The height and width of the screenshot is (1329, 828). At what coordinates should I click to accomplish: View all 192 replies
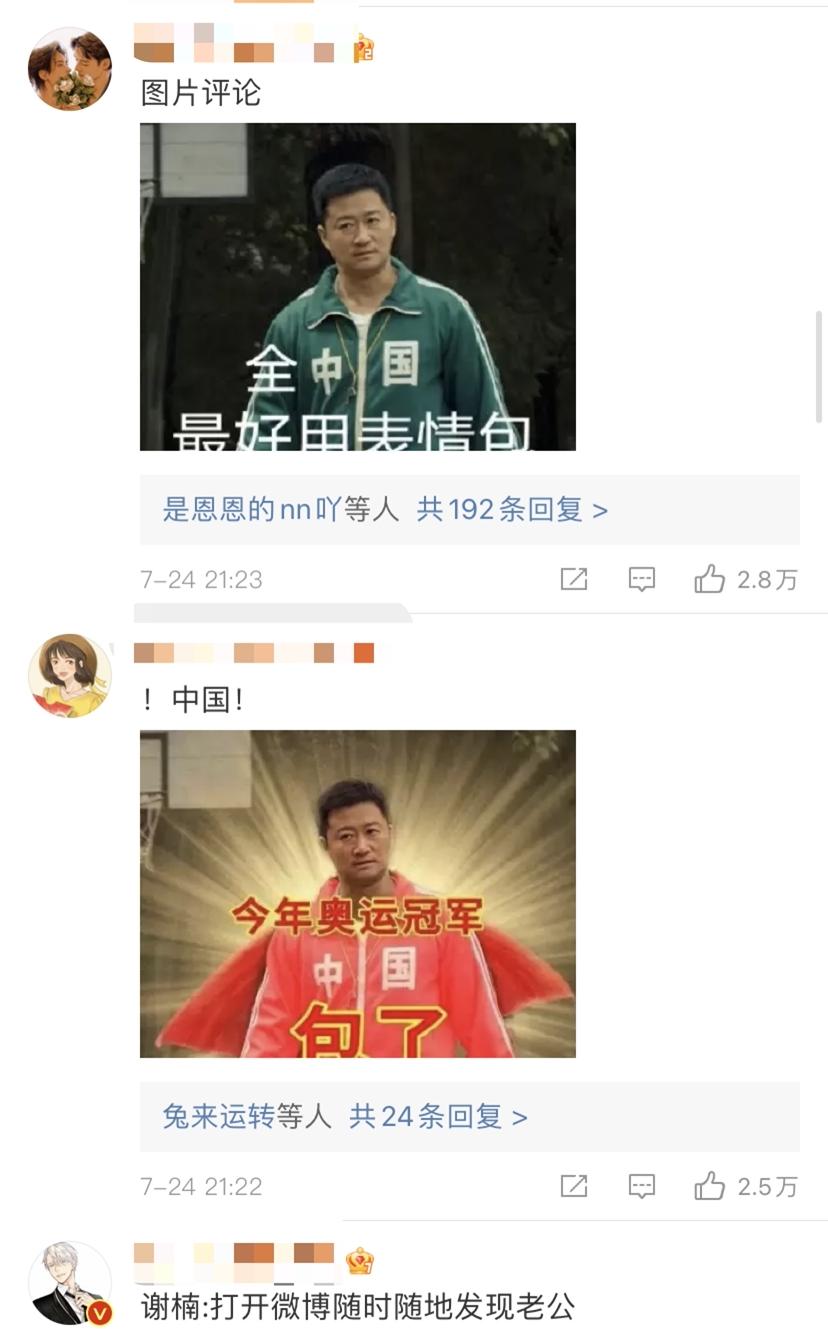click(512, 510)
